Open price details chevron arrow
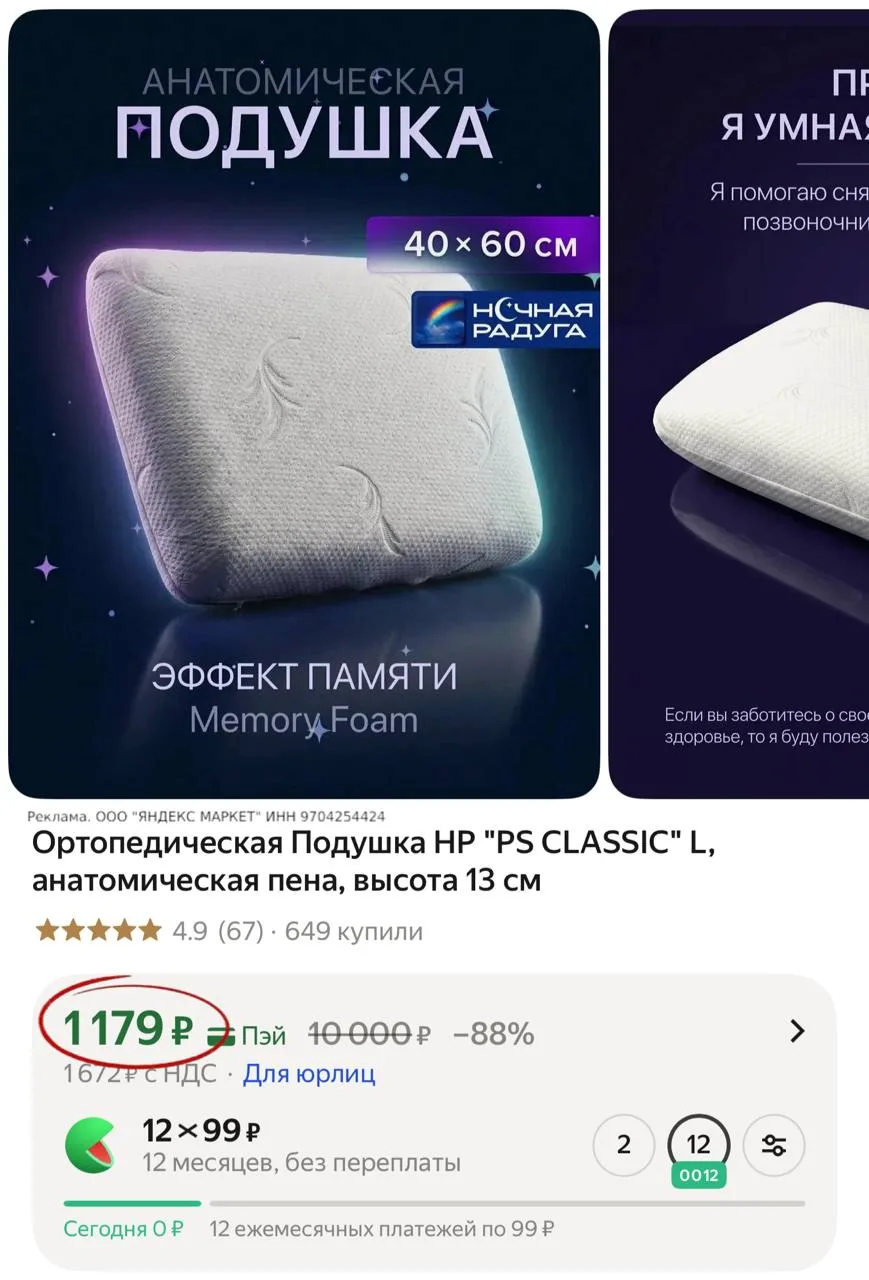Viewport: 869px width, 1280px height. [x=797, y=1031]
